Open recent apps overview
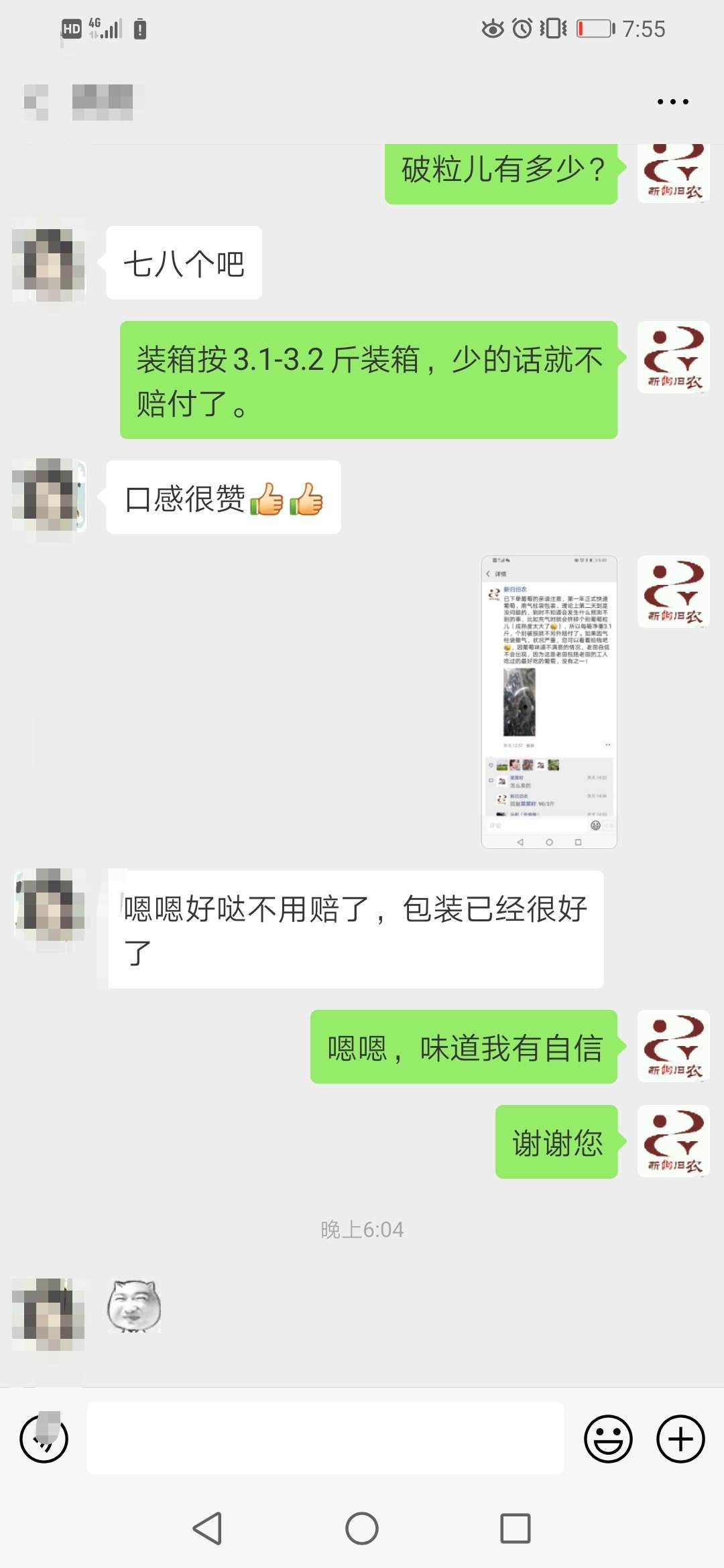Viewport: 724px width, 1568px height. click(516, 1528)
